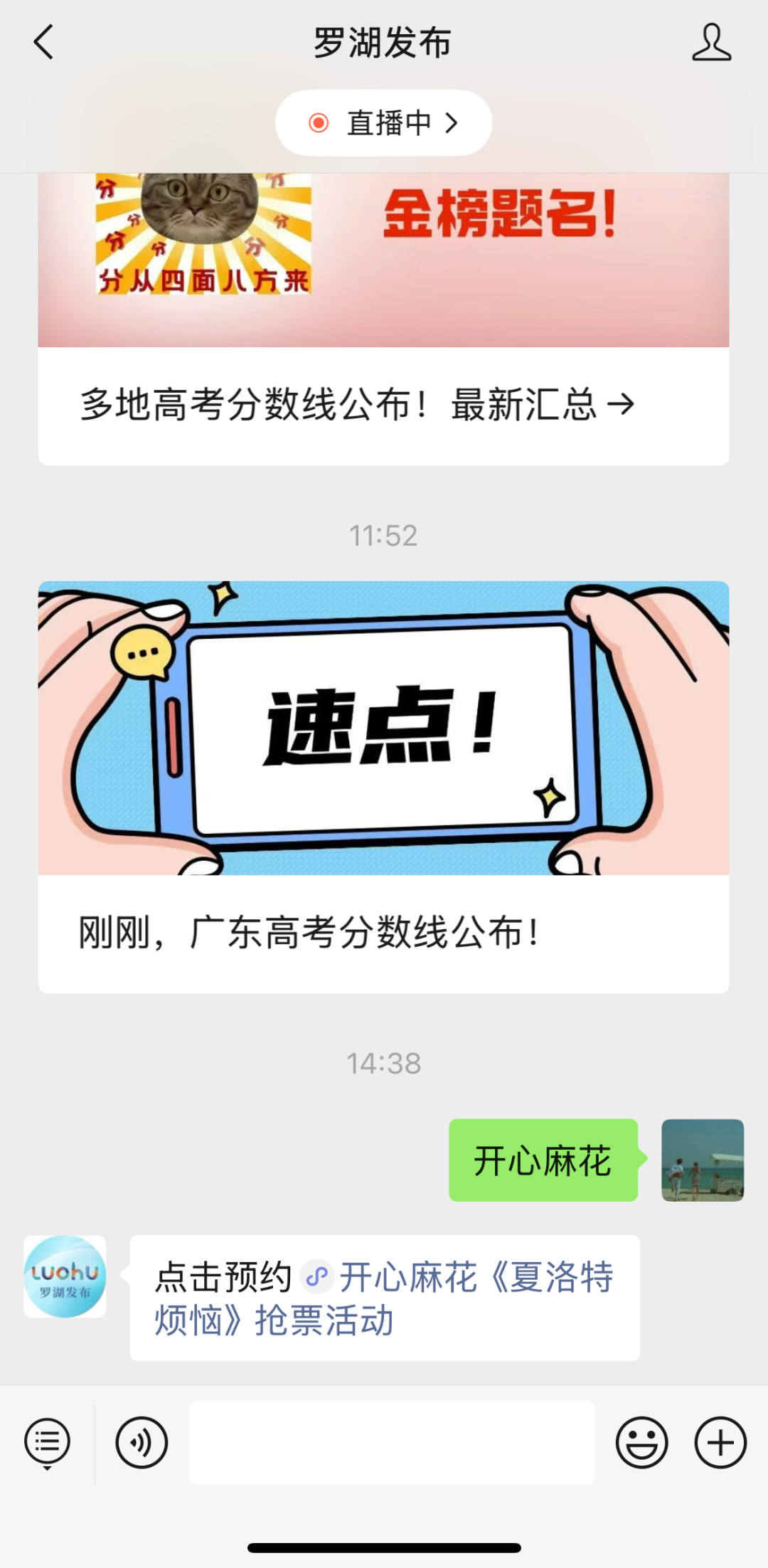Open the 开心麻花《夏洛特烦恼》抢票活动 link
768x1568 pixels.
[x=427, y=1298]
